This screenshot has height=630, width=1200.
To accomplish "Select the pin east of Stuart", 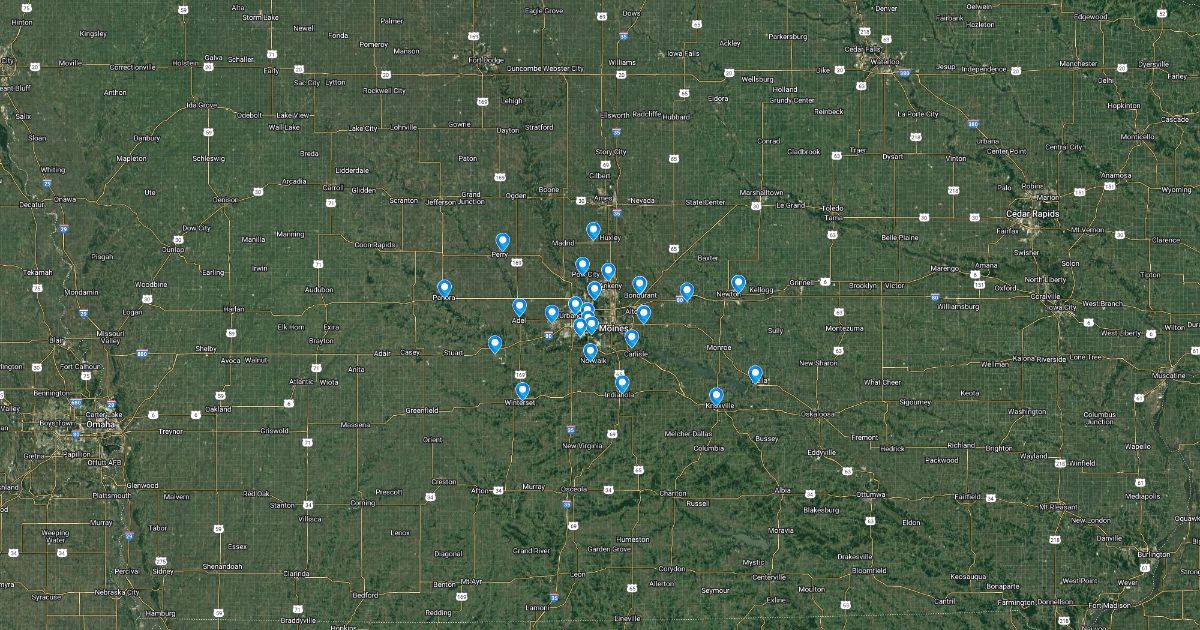I will tap(495, 344).
